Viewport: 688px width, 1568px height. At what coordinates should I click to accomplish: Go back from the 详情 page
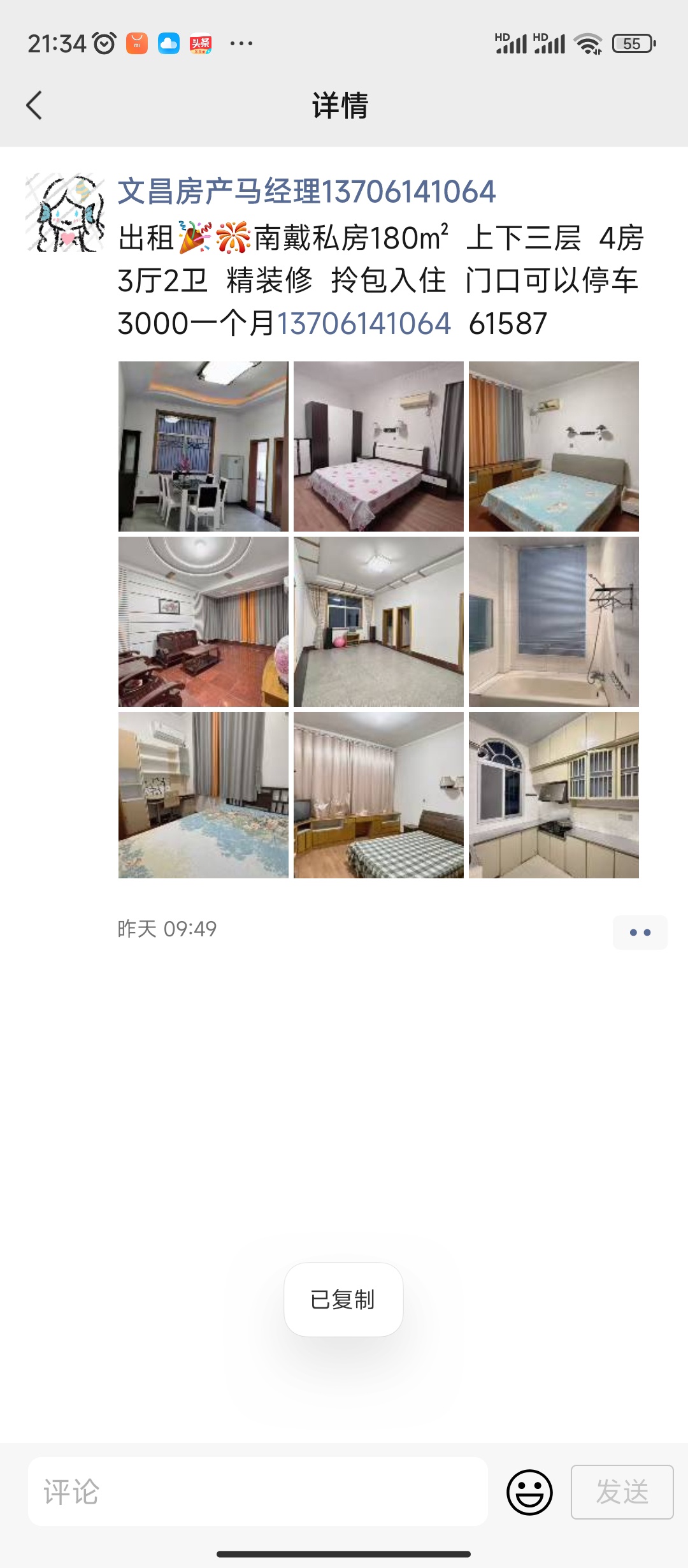coord(34,105)
